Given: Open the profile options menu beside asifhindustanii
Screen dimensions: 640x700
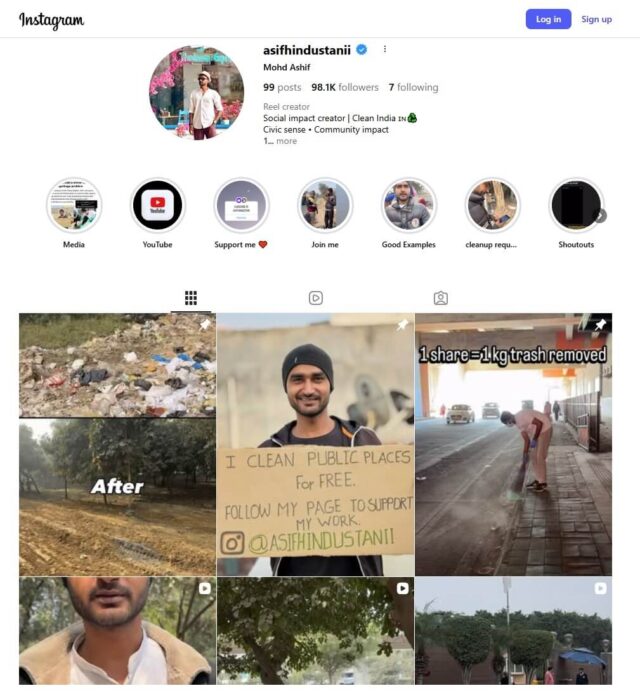Looking at the screenshot, I should [x=384, y=49].
